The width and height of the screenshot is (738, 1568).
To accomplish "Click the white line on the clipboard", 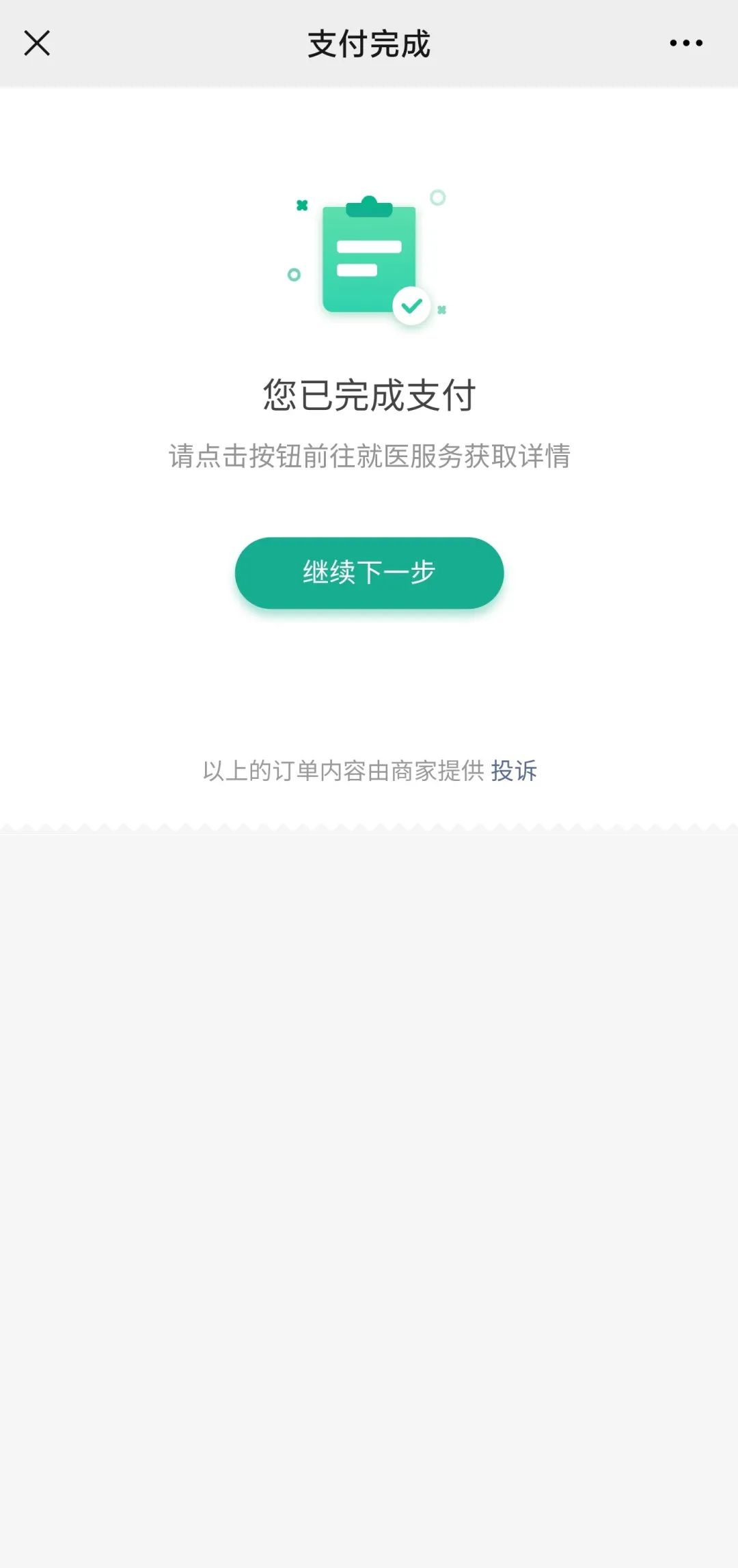I will 369,247.
